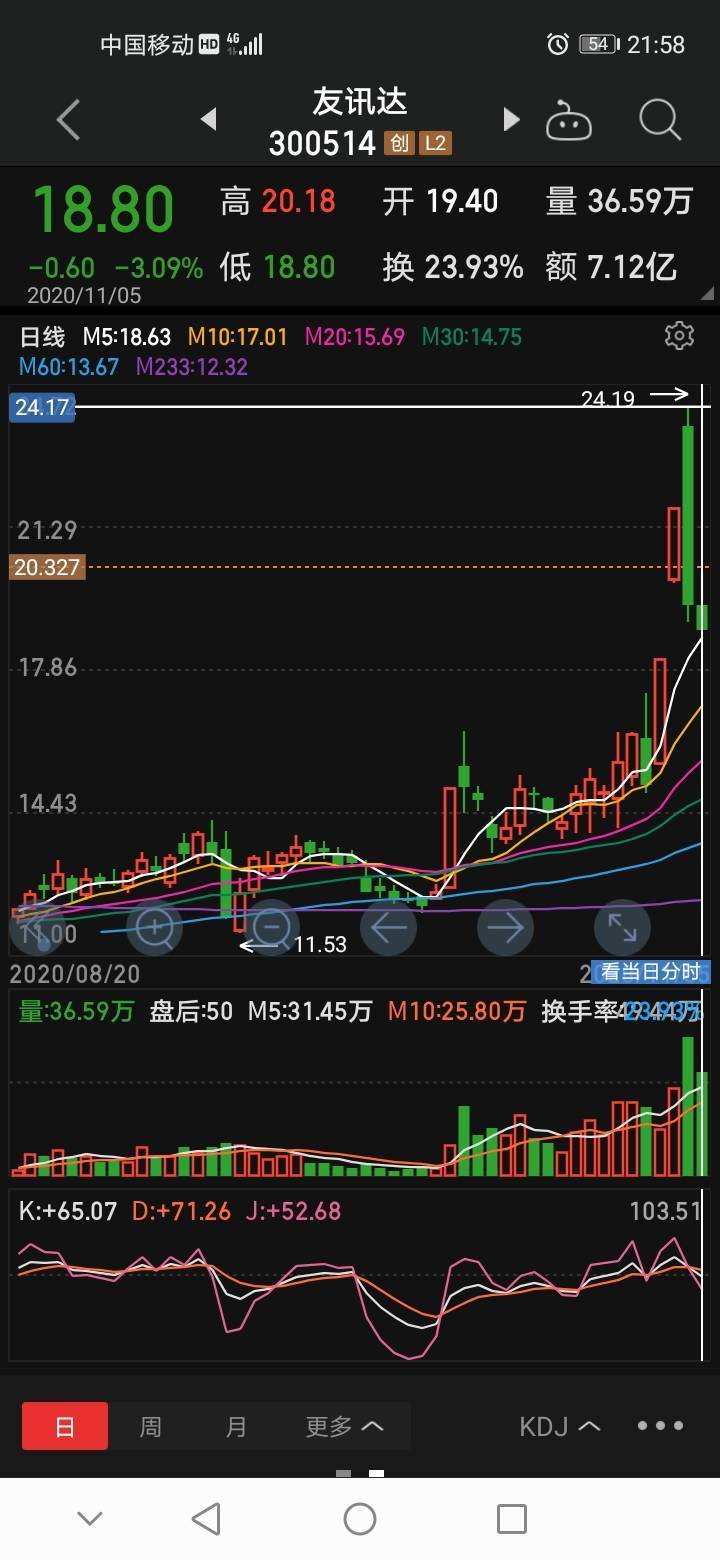Switch to the 月 monthly tab
This screenshot has width=720, height=1560.
236,1426
